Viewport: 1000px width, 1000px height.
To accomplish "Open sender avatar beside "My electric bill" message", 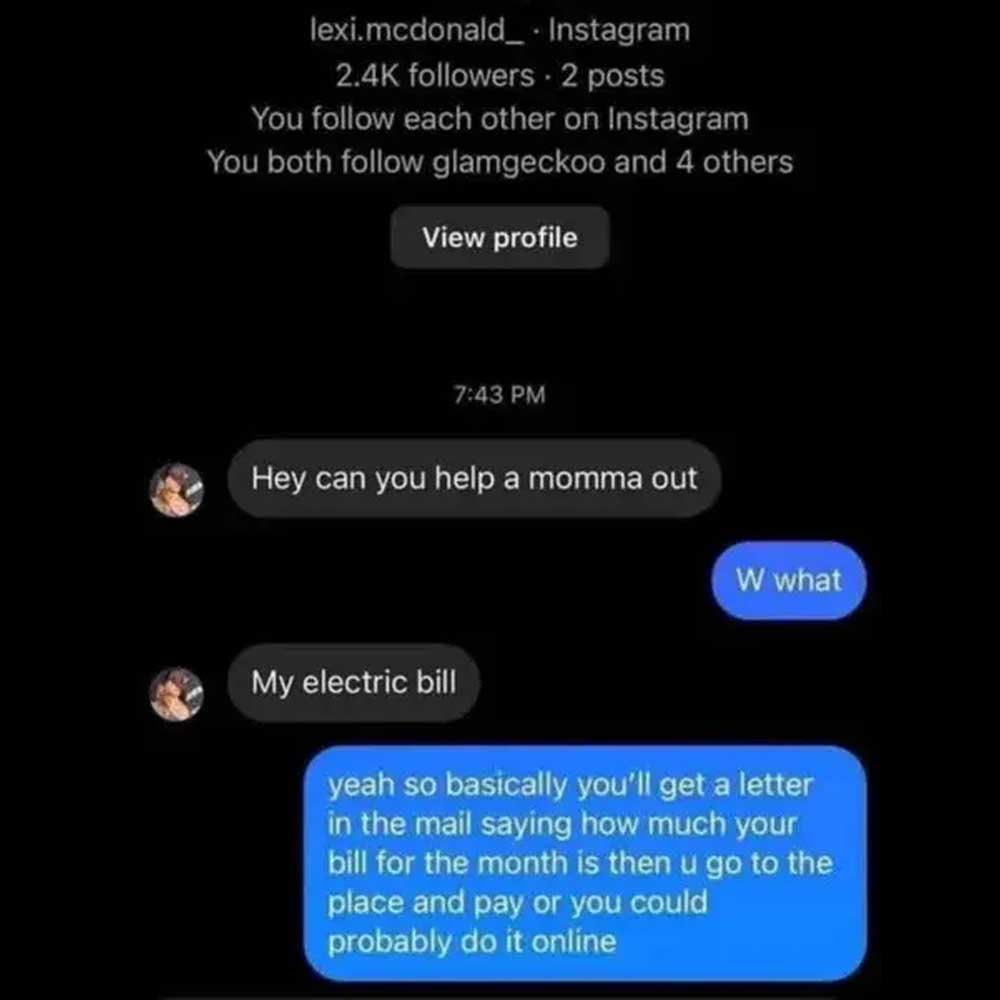I will click(x=177, y=694).
